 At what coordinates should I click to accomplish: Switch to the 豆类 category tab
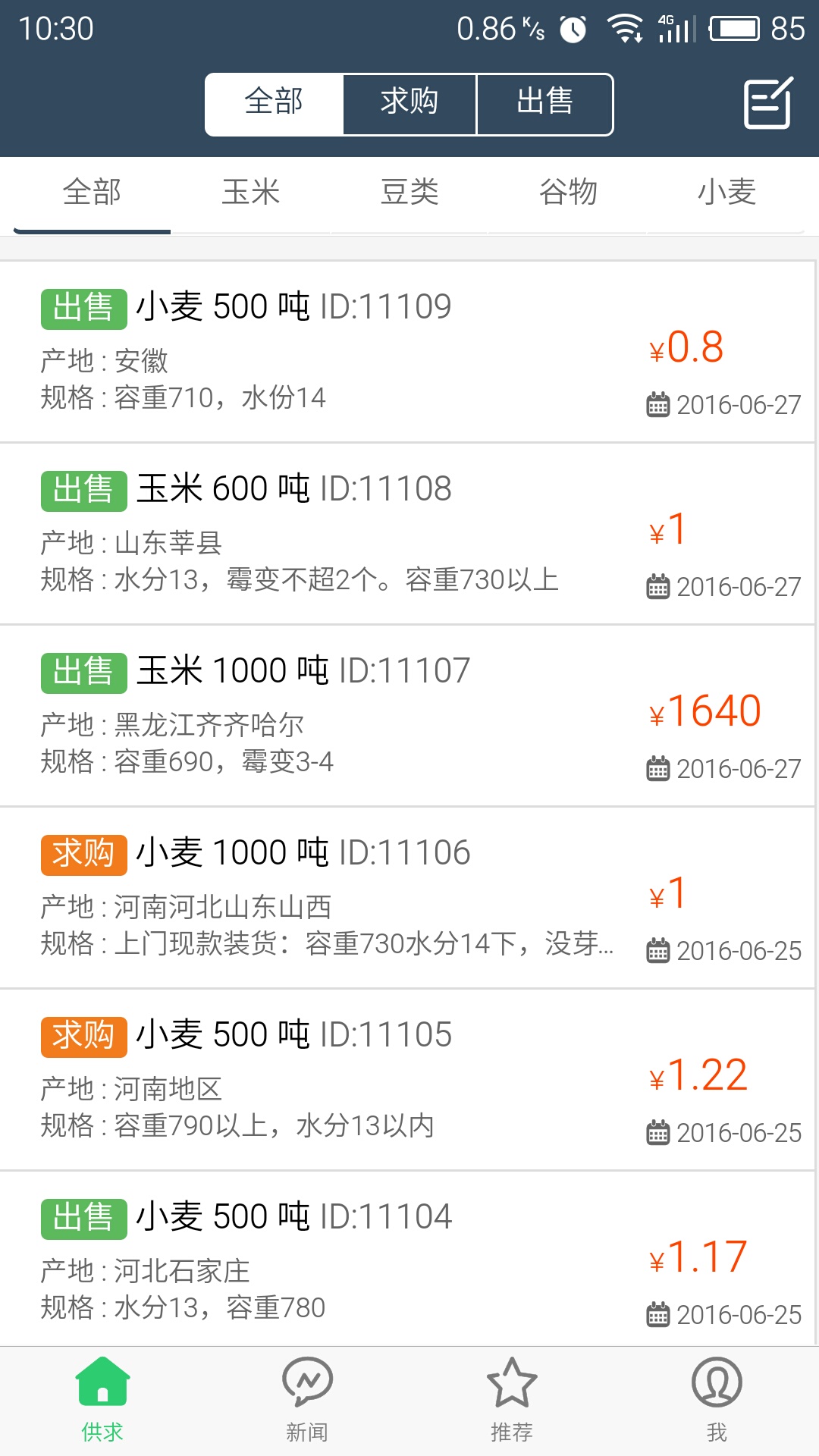(409, 193)
